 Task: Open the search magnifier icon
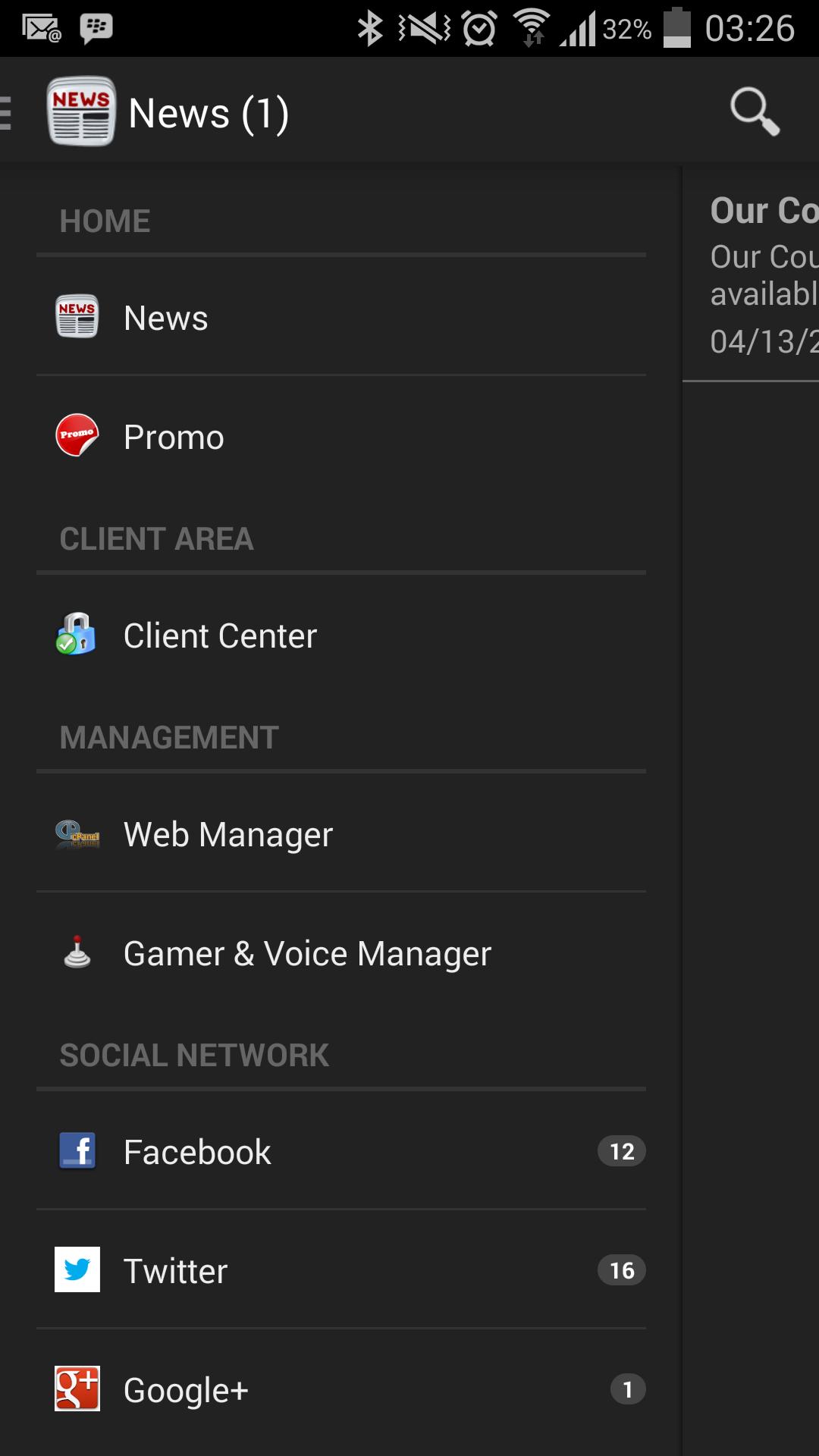(x=755, y=111)
